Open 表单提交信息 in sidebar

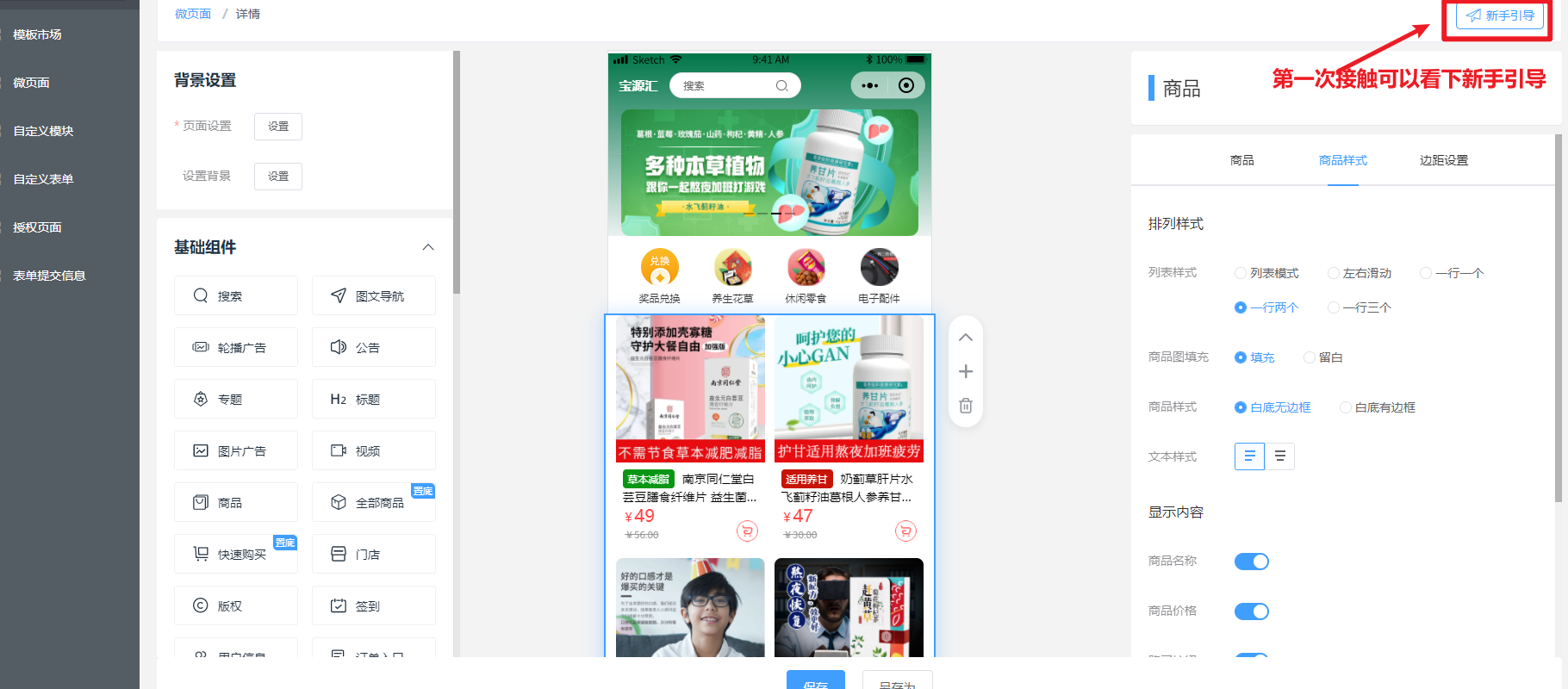pyautogui.click(x=49, y=276)
